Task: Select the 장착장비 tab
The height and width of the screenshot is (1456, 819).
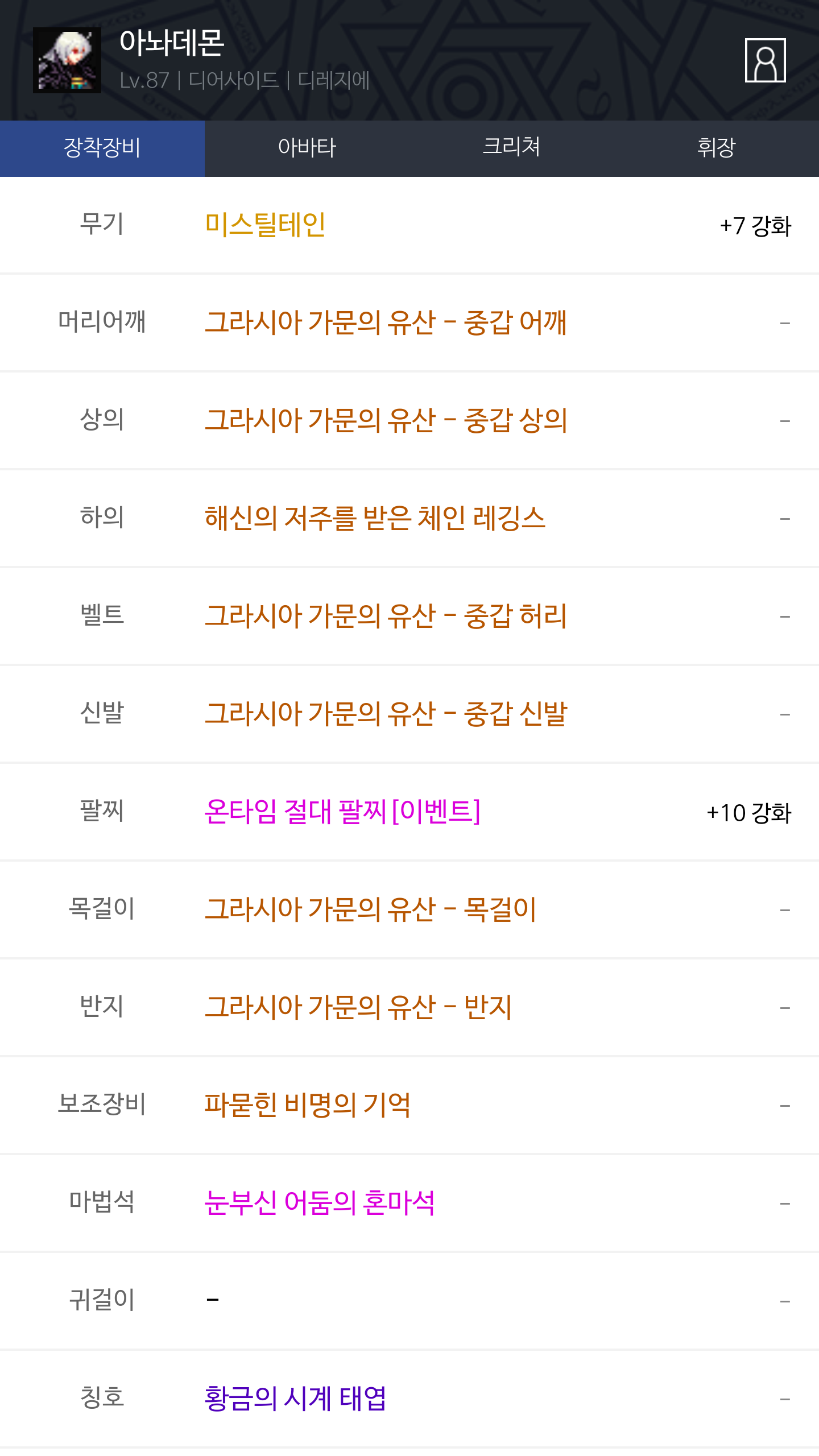Action: coord(102,148)
